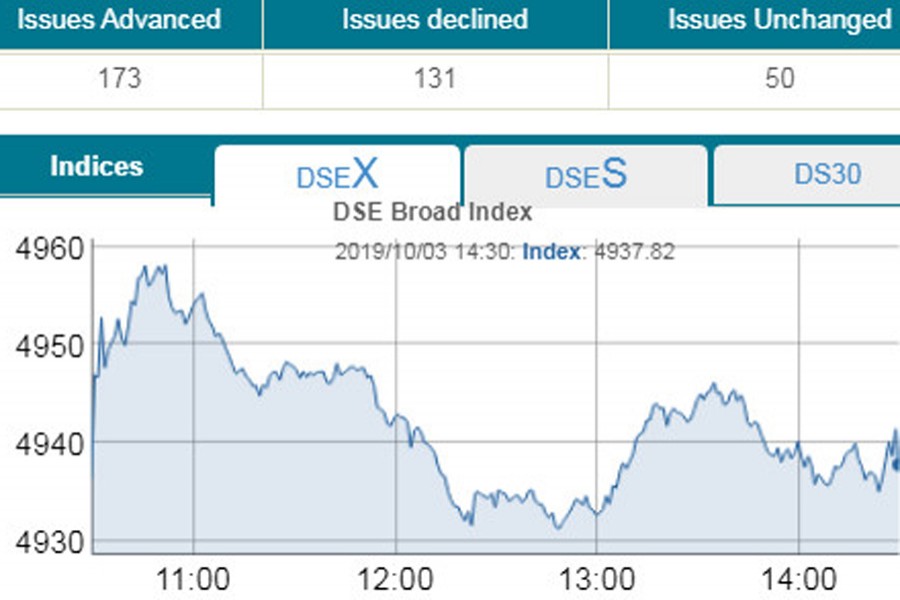Switch to the DS30 index tab
Image resolution: width=900 pixels, height=600 pixels.
pos(826,175)
